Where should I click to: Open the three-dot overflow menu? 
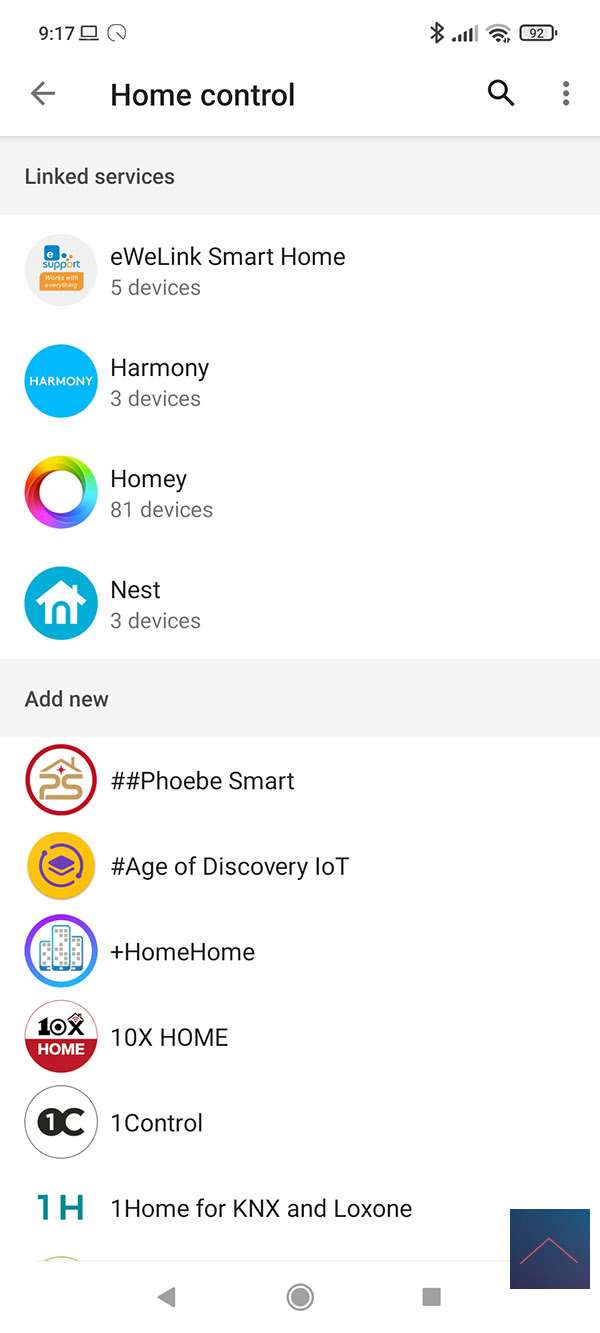pos(566,94)
